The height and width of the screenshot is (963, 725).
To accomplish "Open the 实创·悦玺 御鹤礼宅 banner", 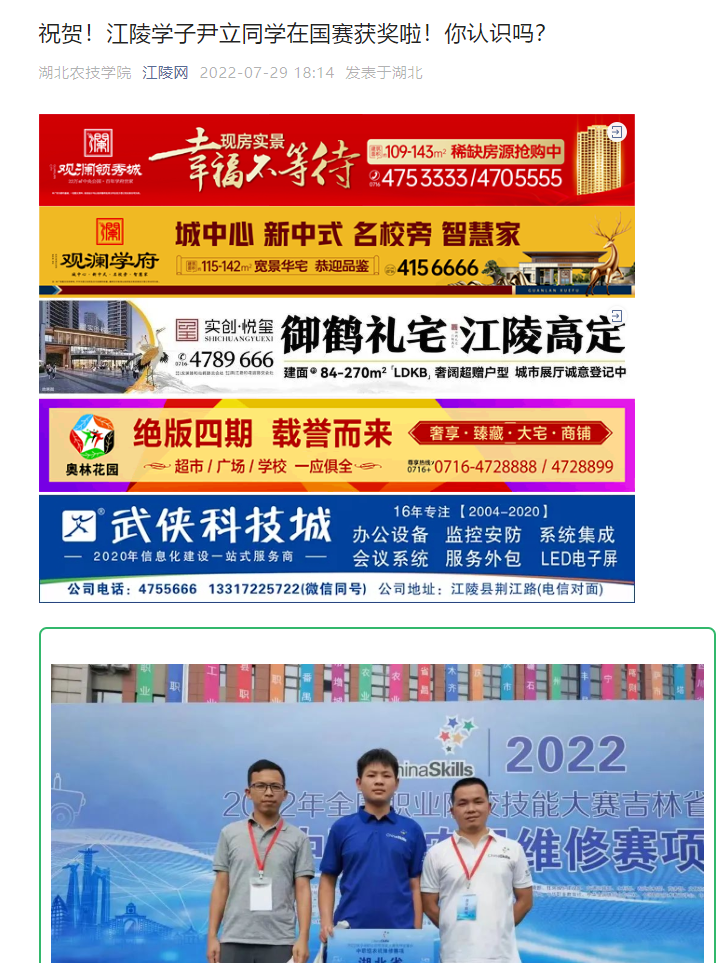I will (336, 346).
